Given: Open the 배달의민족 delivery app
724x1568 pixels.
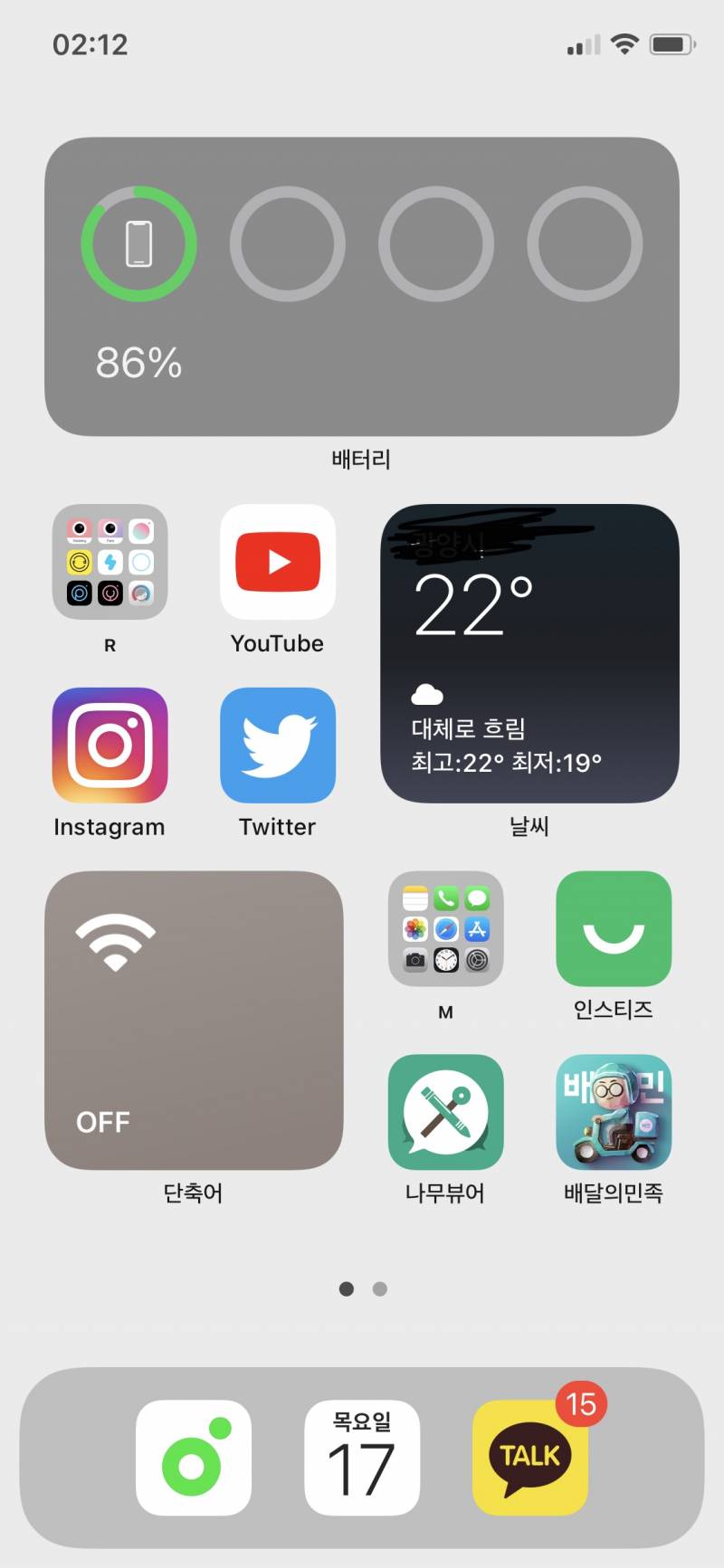Looking at the screenshot, I should (x=614, y=1113).
